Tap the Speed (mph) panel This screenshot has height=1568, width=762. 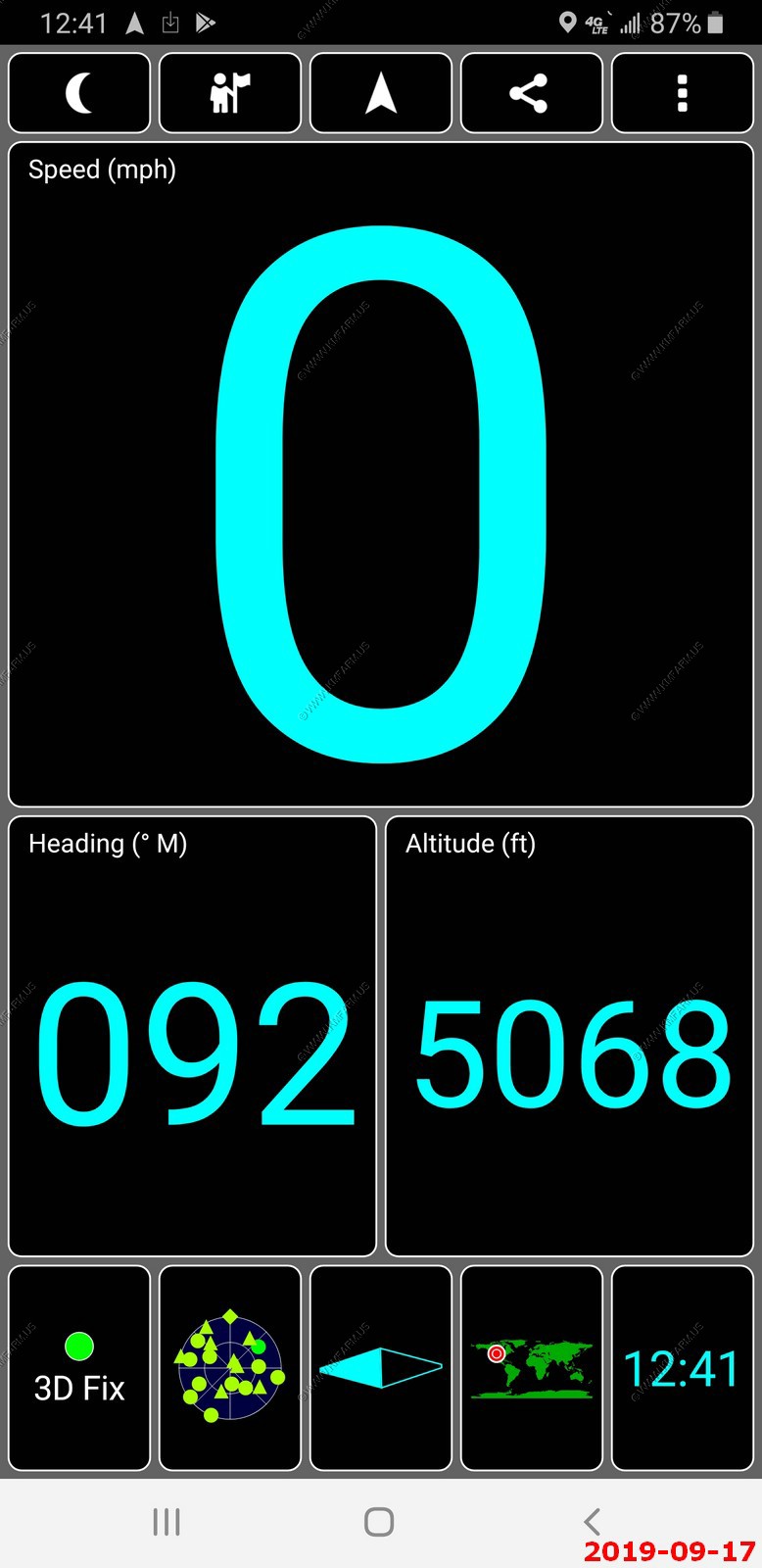(381, 474)
